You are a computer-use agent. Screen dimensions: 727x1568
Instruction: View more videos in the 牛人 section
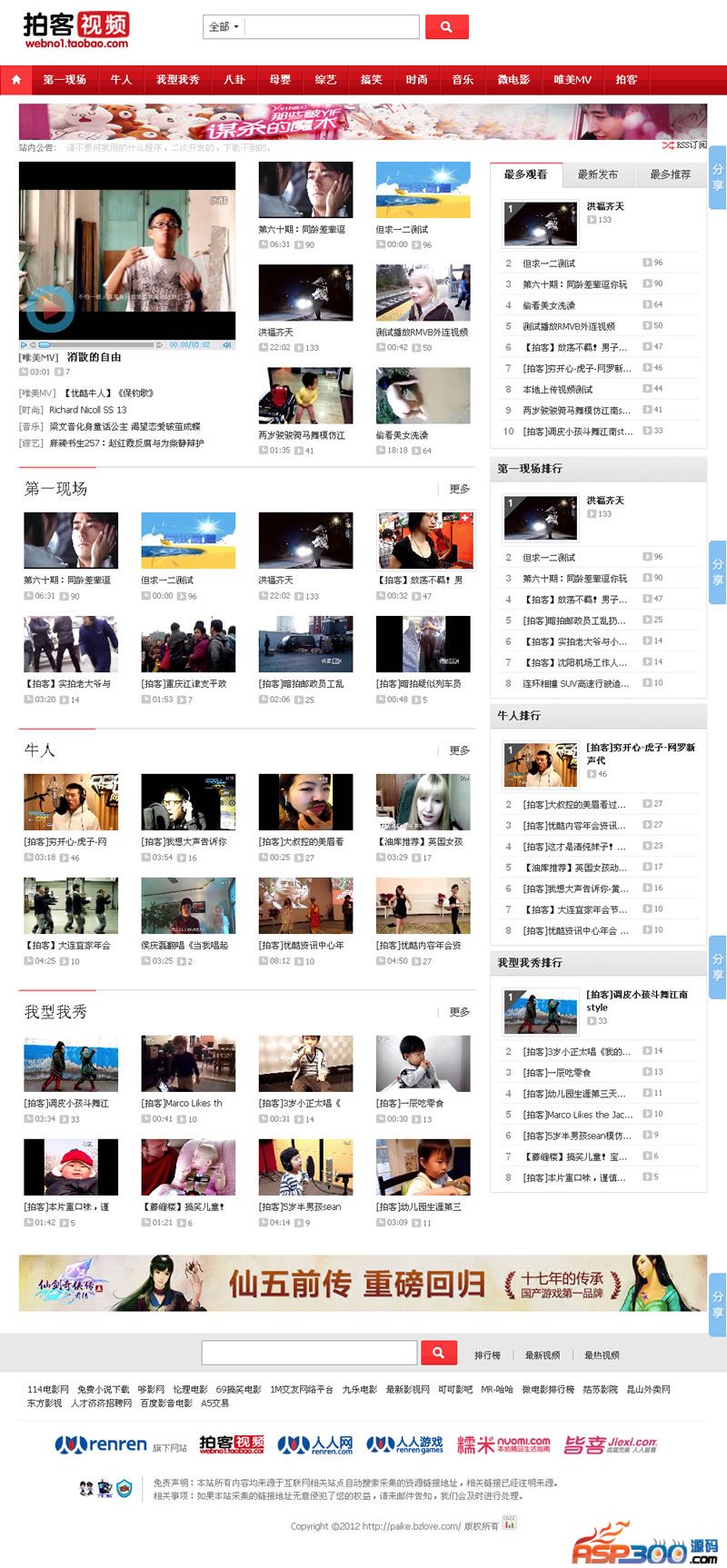click(459, 750)
